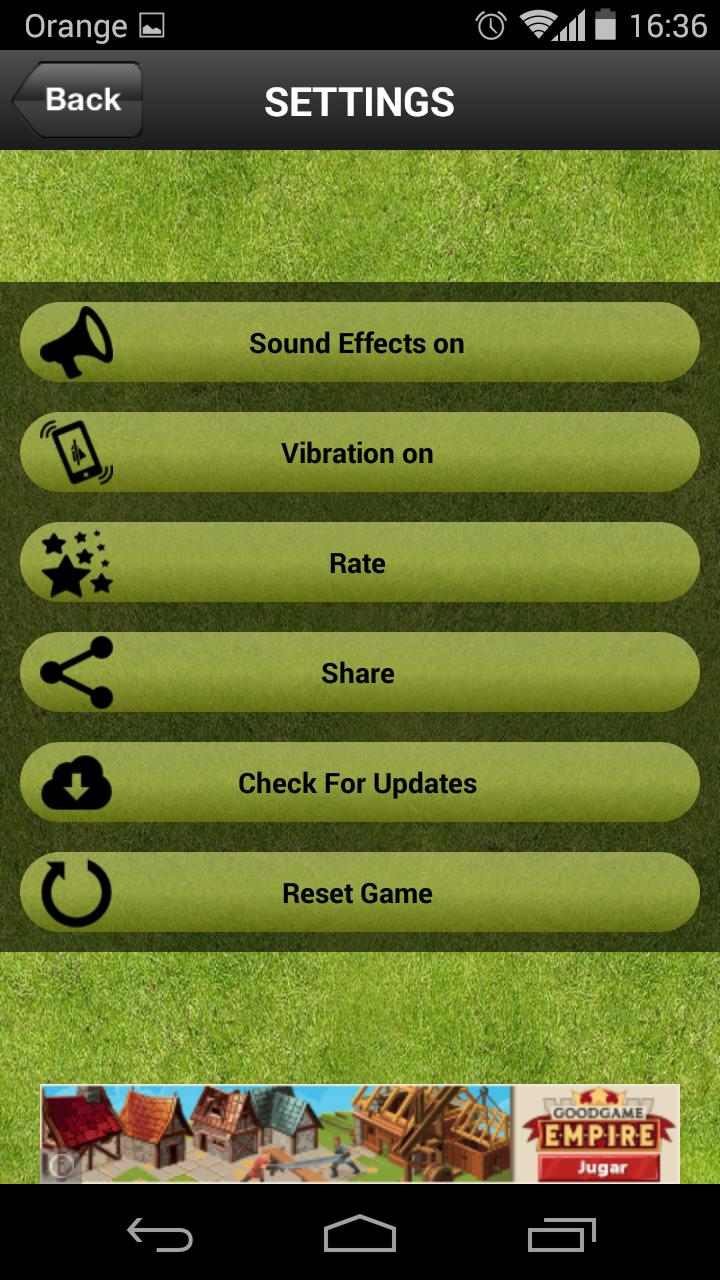Select Reset Game

coord(359,893)
